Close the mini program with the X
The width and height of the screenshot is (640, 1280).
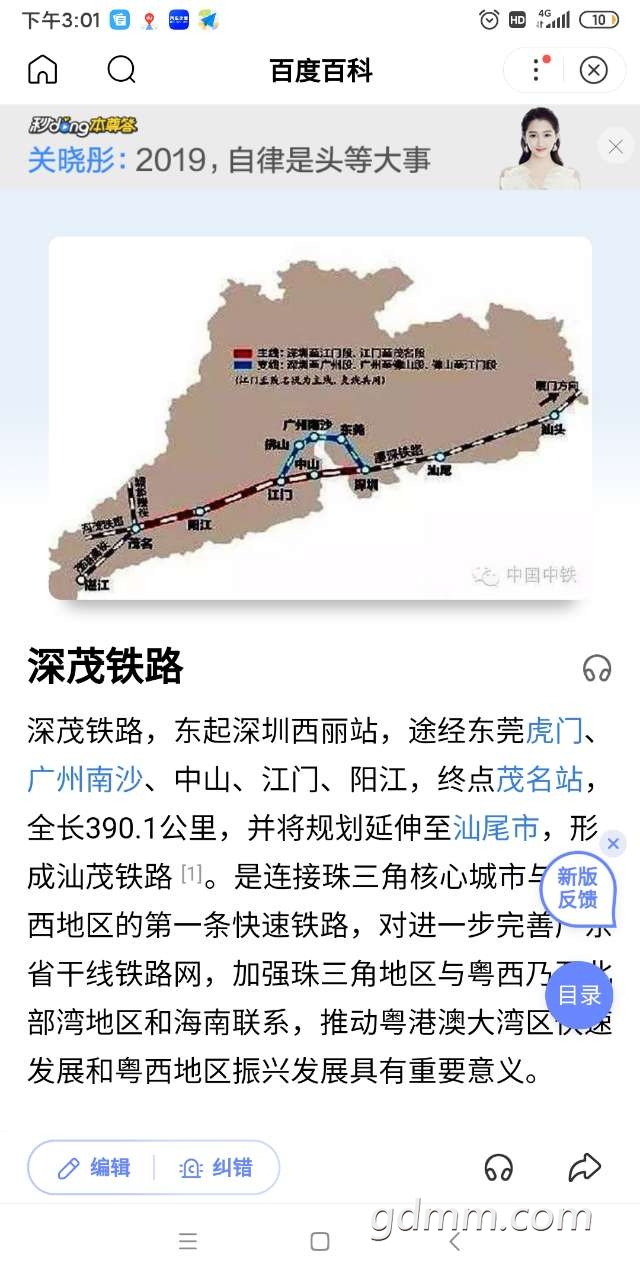pos(594,70)
